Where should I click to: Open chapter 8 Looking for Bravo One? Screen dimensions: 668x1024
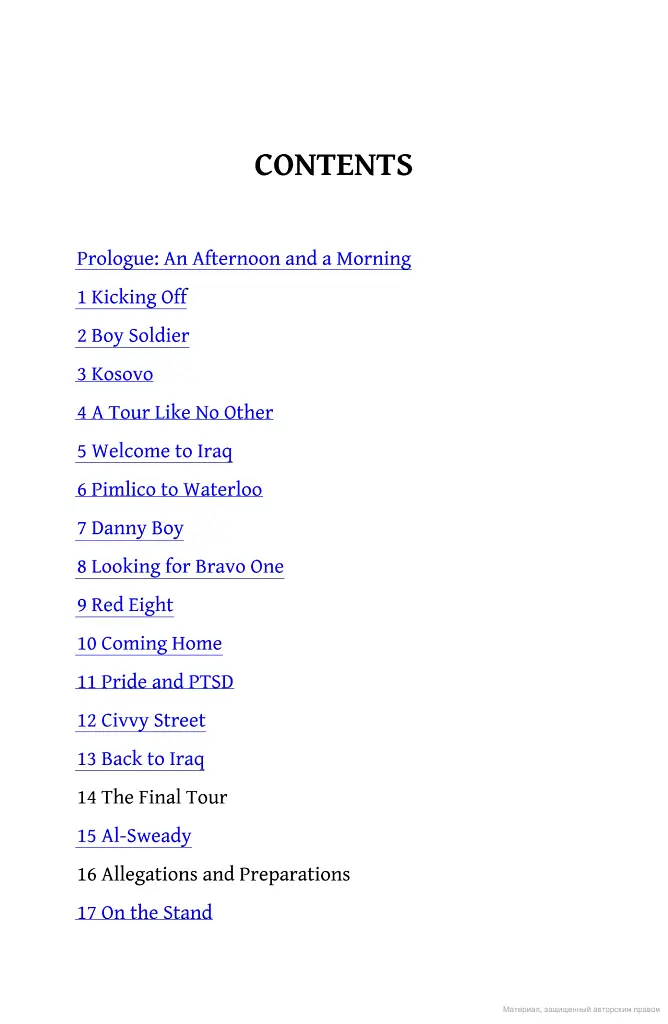(x=180, y=567)
